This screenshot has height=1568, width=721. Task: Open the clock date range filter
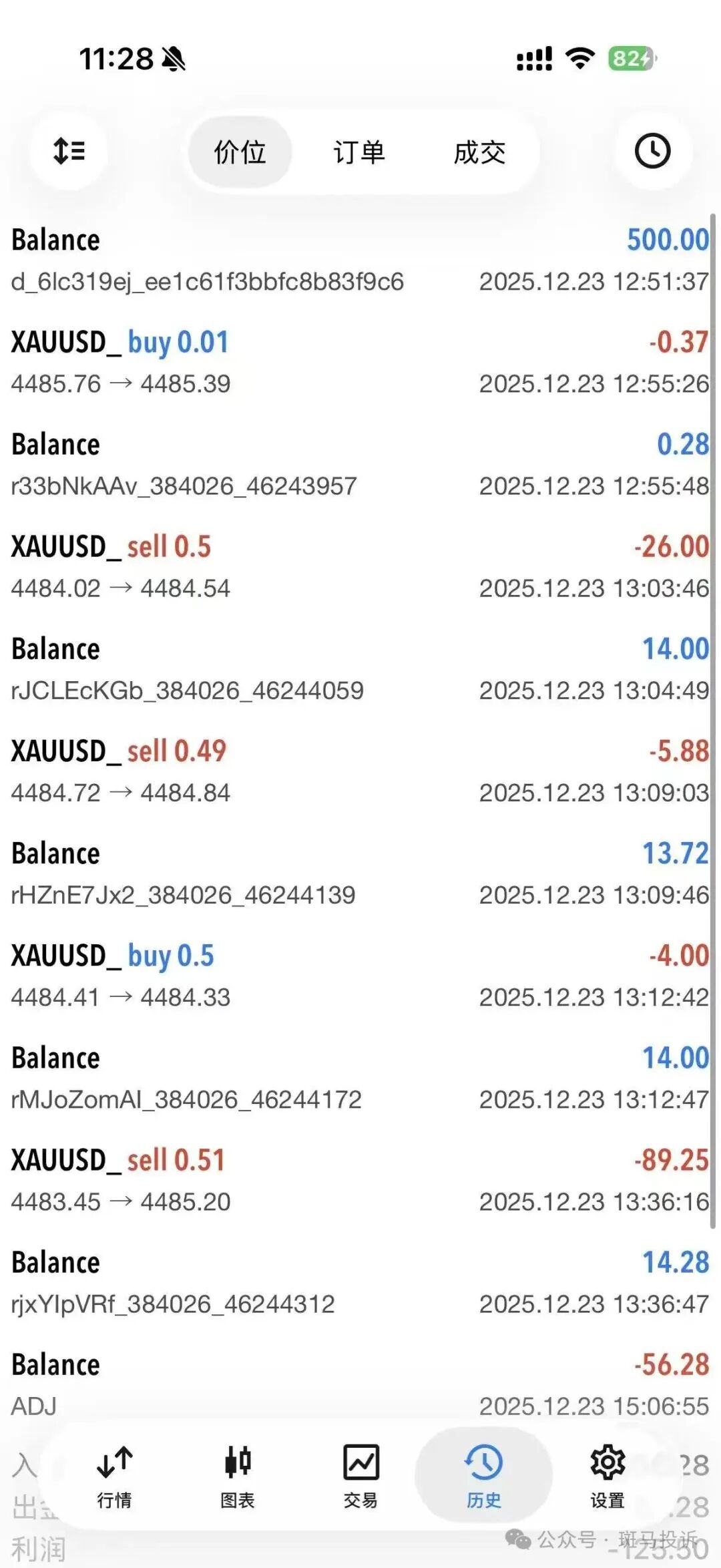pyautogui.click(x=652, y=151)
